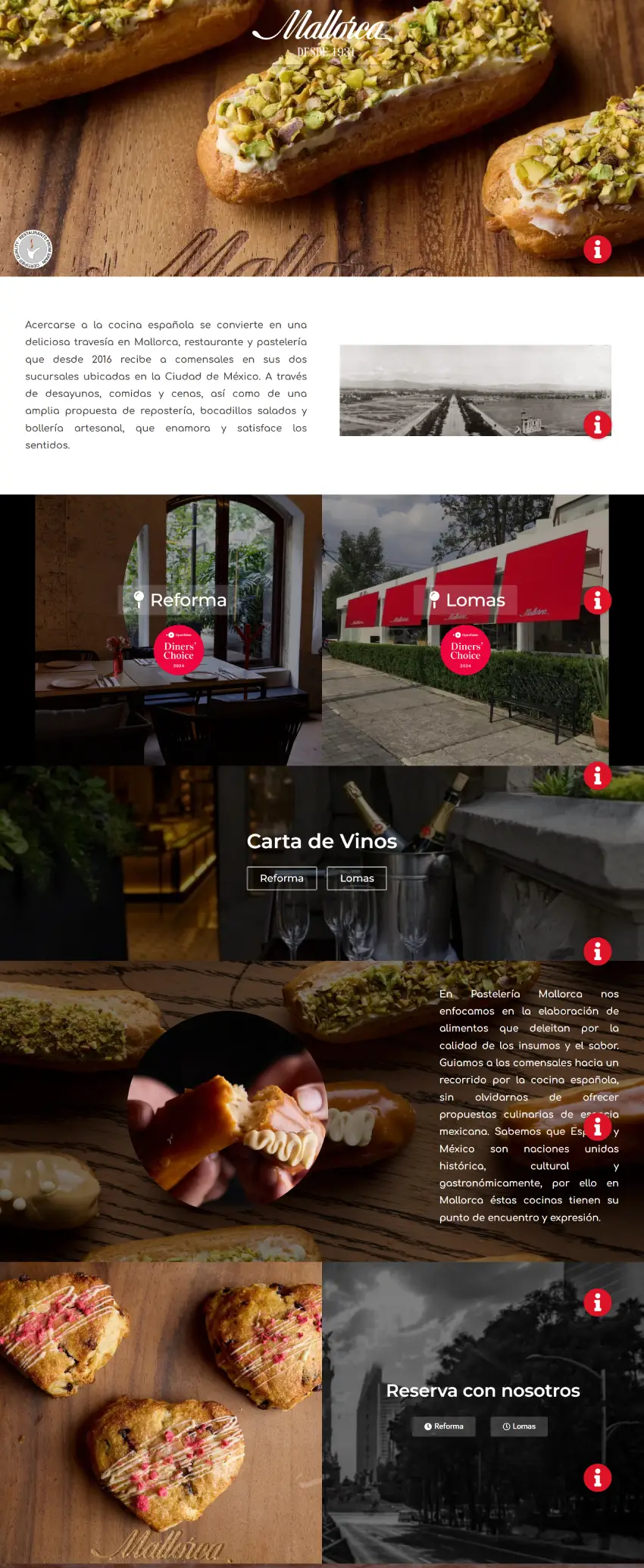
Task: Tap the info icon on the hero banner
Action: click(x=597, y=249)
